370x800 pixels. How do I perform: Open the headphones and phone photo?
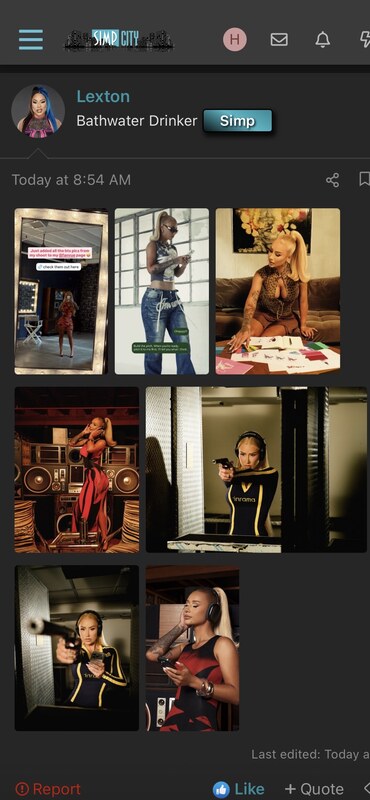pos(192,648)
